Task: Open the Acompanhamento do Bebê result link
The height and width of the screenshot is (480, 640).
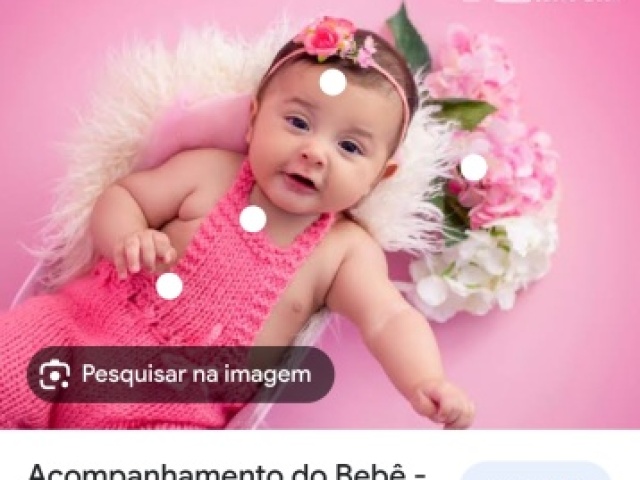Action: pyautogui.click(x=228, y=470)
